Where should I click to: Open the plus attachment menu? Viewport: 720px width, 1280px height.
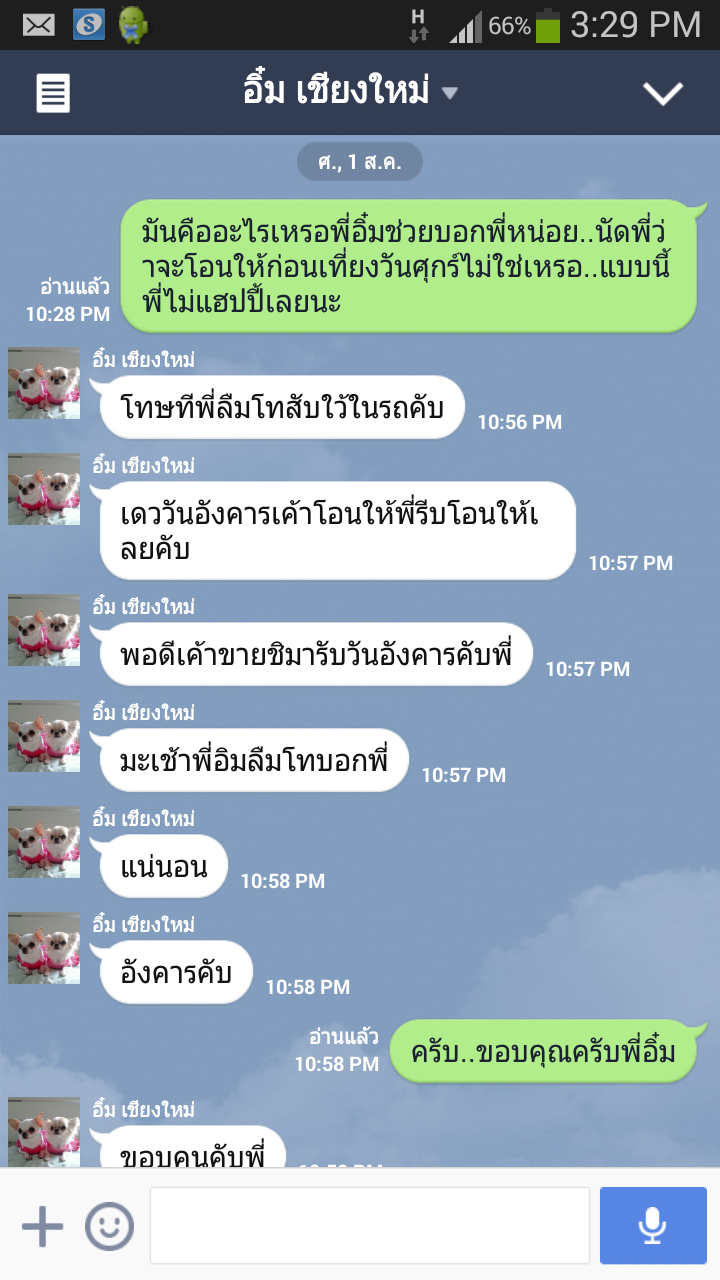[42, 1226]
